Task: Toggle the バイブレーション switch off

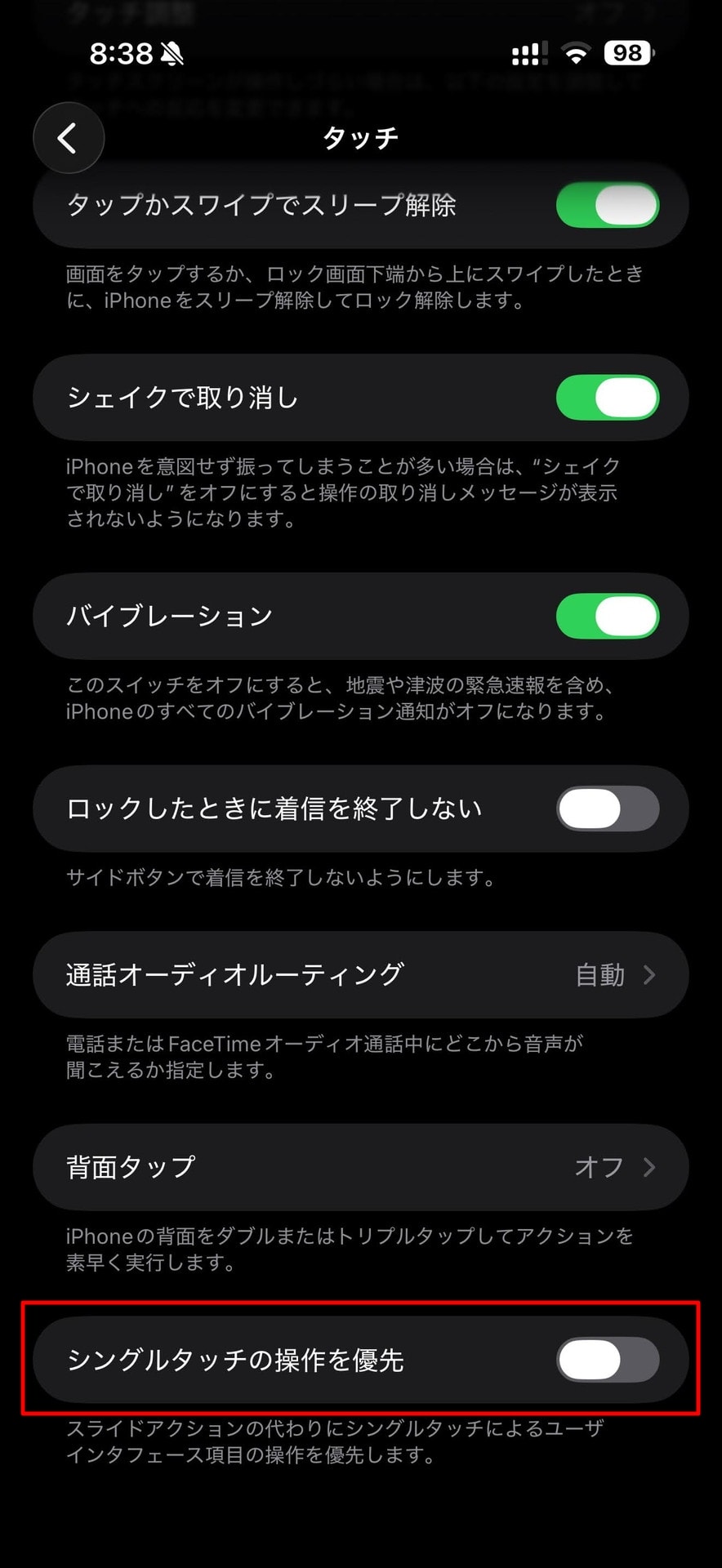Action: click(x=607, y=616)
